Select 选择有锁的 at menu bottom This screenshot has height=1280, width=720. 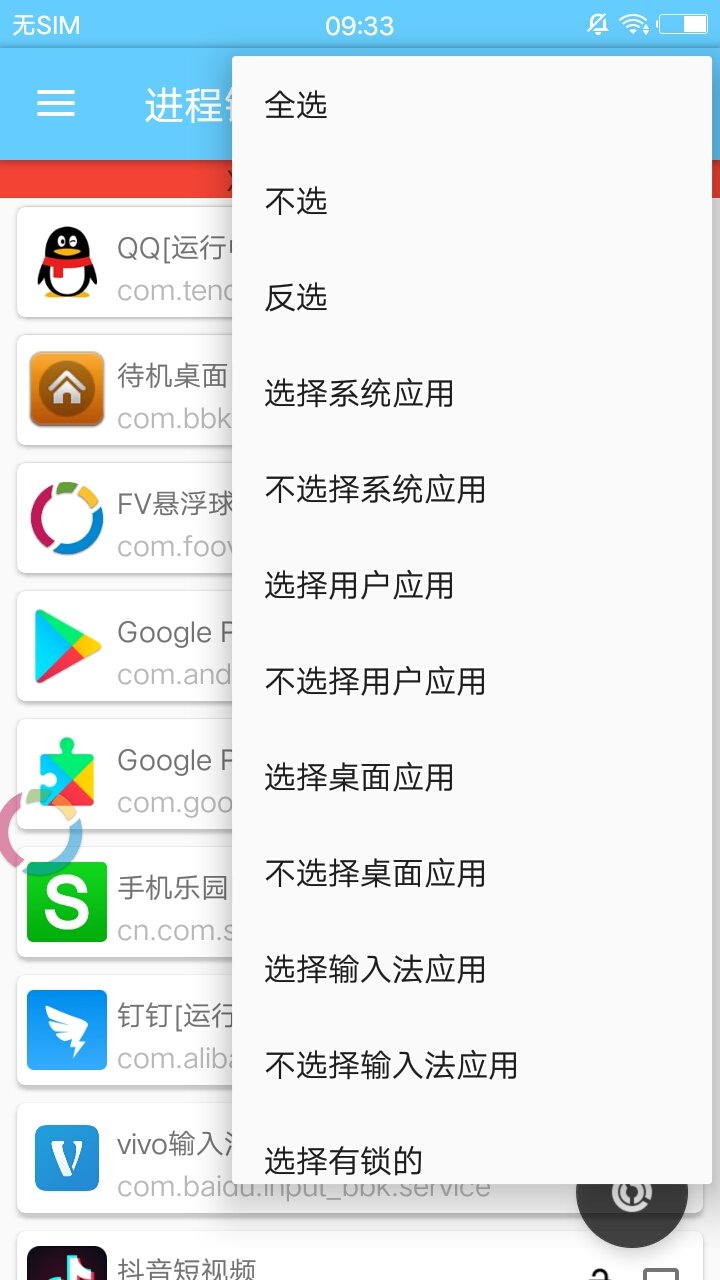click(341, 1161)
